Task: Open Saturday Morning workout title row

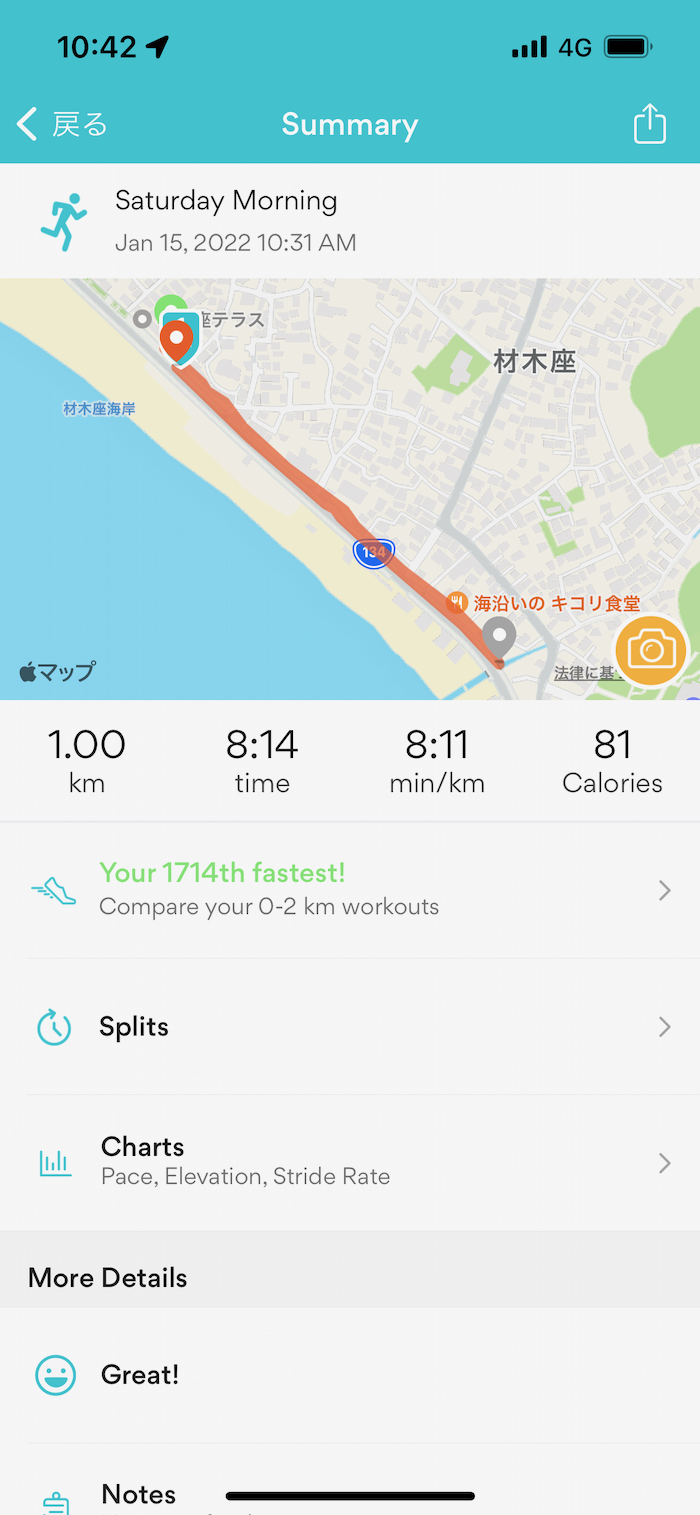Action: [x=350, y=221]
